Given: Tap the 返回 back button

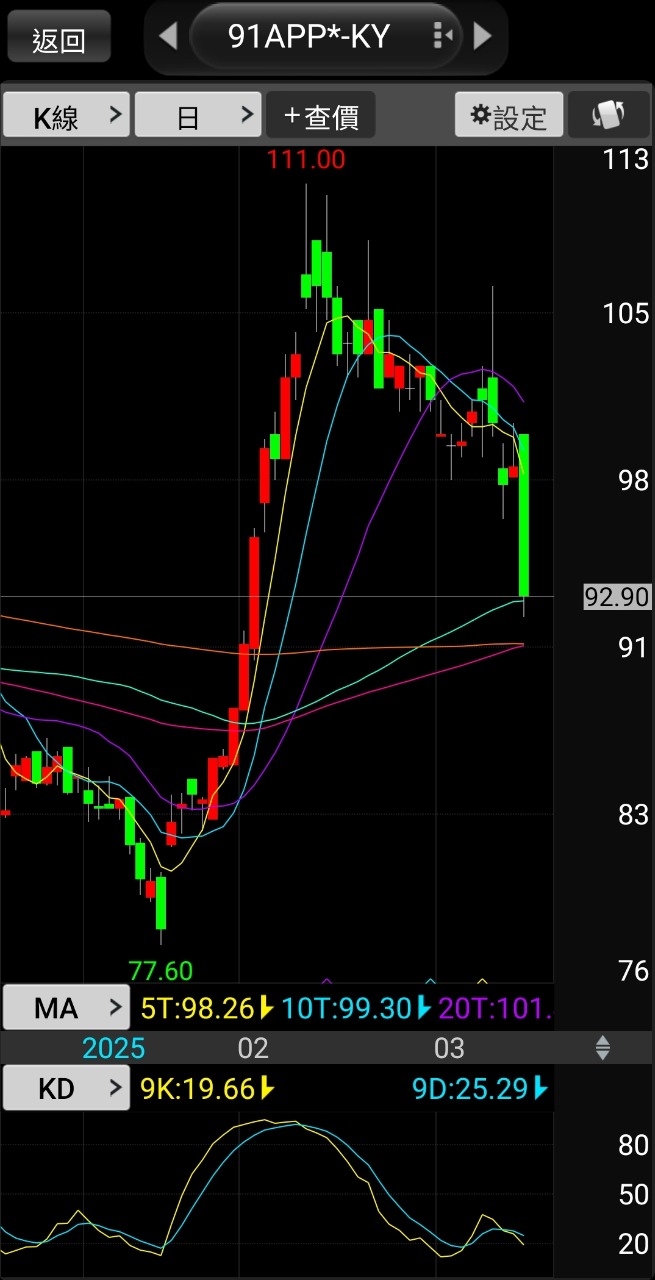Looking at the screenshot, I should (x=59, y=38).
